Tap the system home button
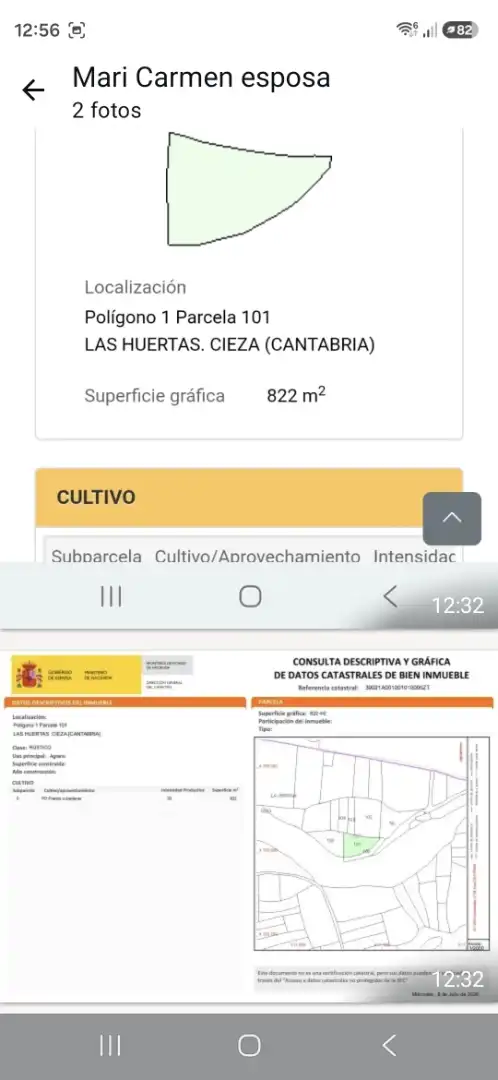Image resolution: width=498 pixels, height=1080 pixels. coord(249,1045)
